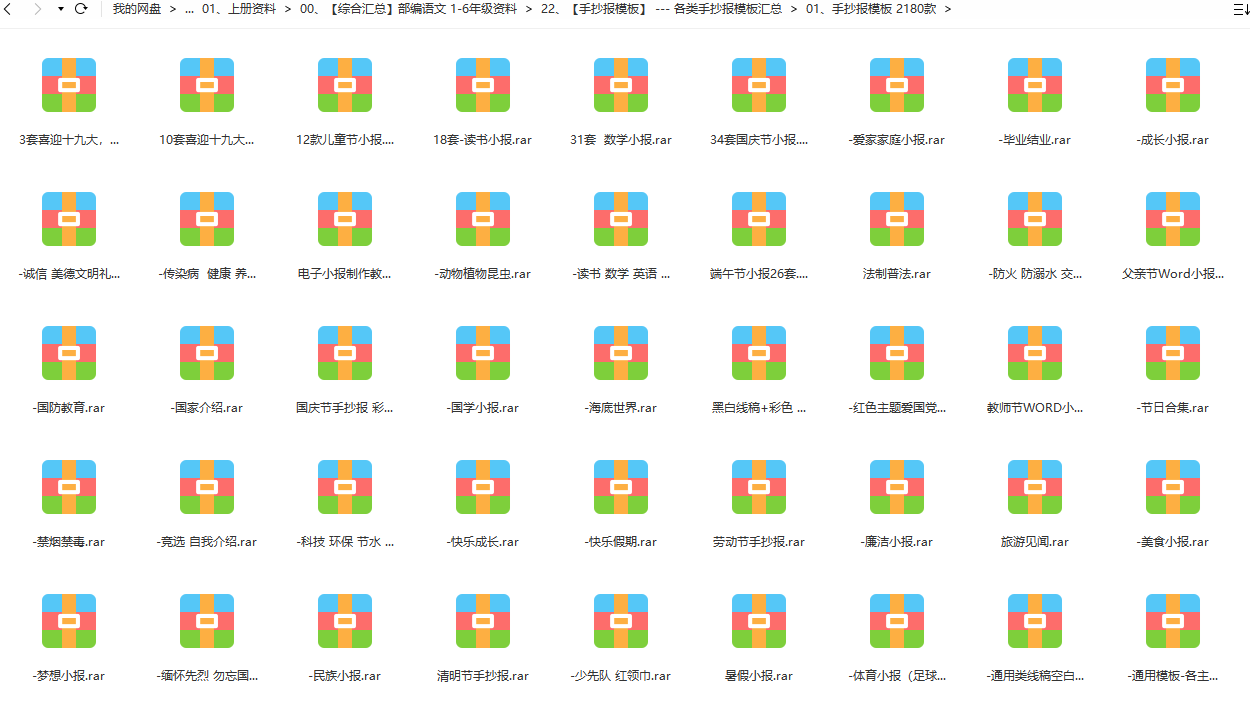This screenshot has height=704, width=1250.
Task: Select -毕业结业.rar file
Action: 1035,85
